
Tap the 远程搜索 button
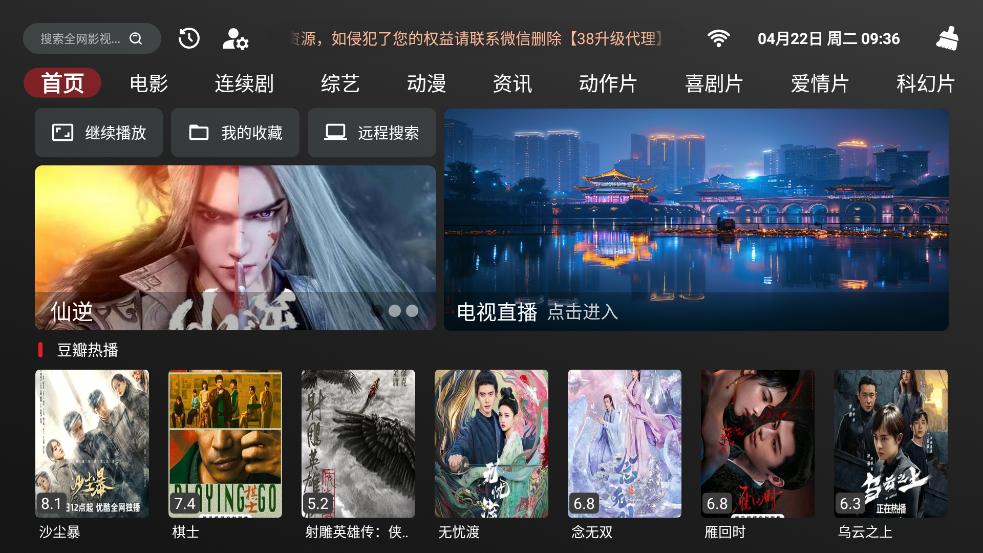371,133
